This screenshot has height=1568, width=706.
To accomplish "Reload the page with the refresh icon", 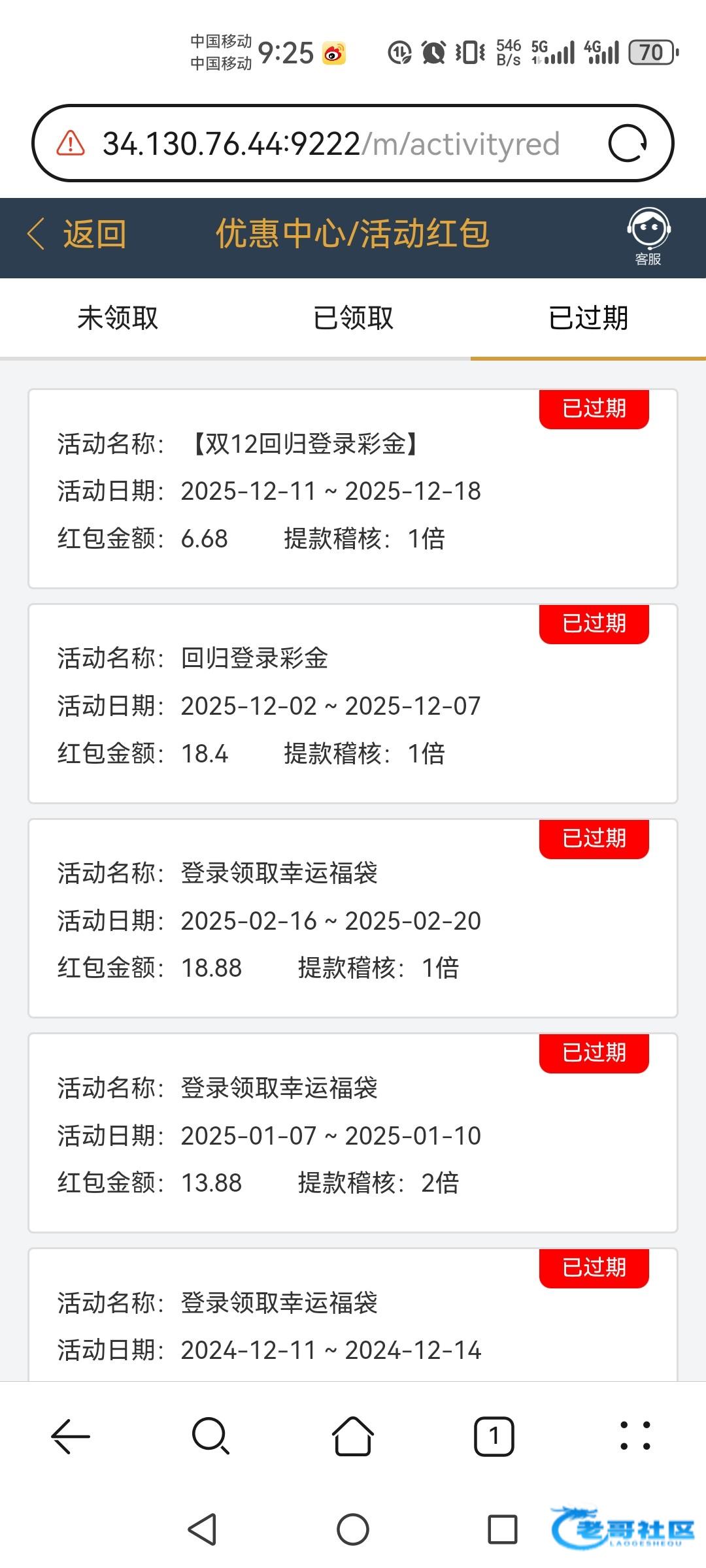I will pyautogui.click(x=628, y=144).
